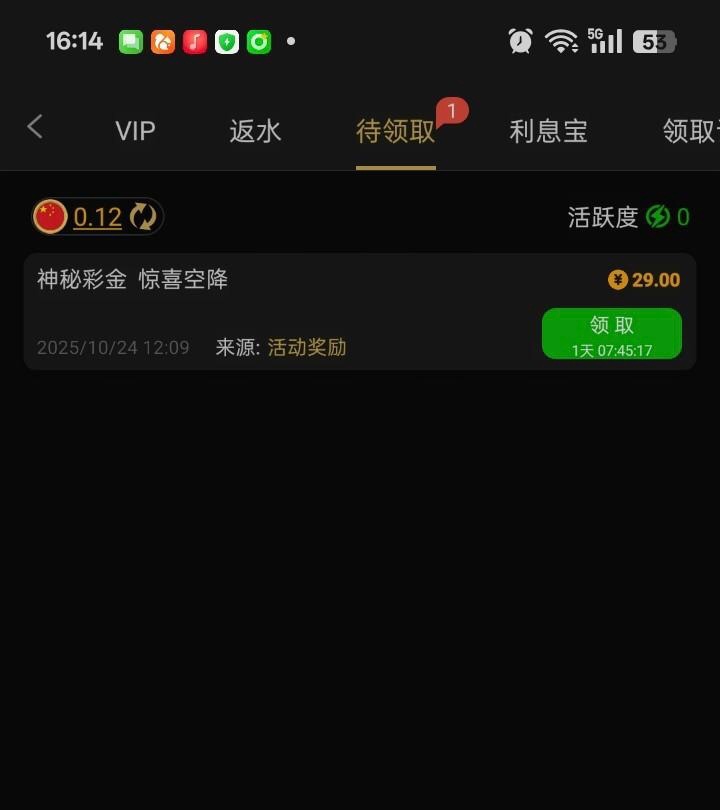The image size is (720, 810).
Task: Open the partially visible 领取 tab
Action: click(x=690, y=131)
